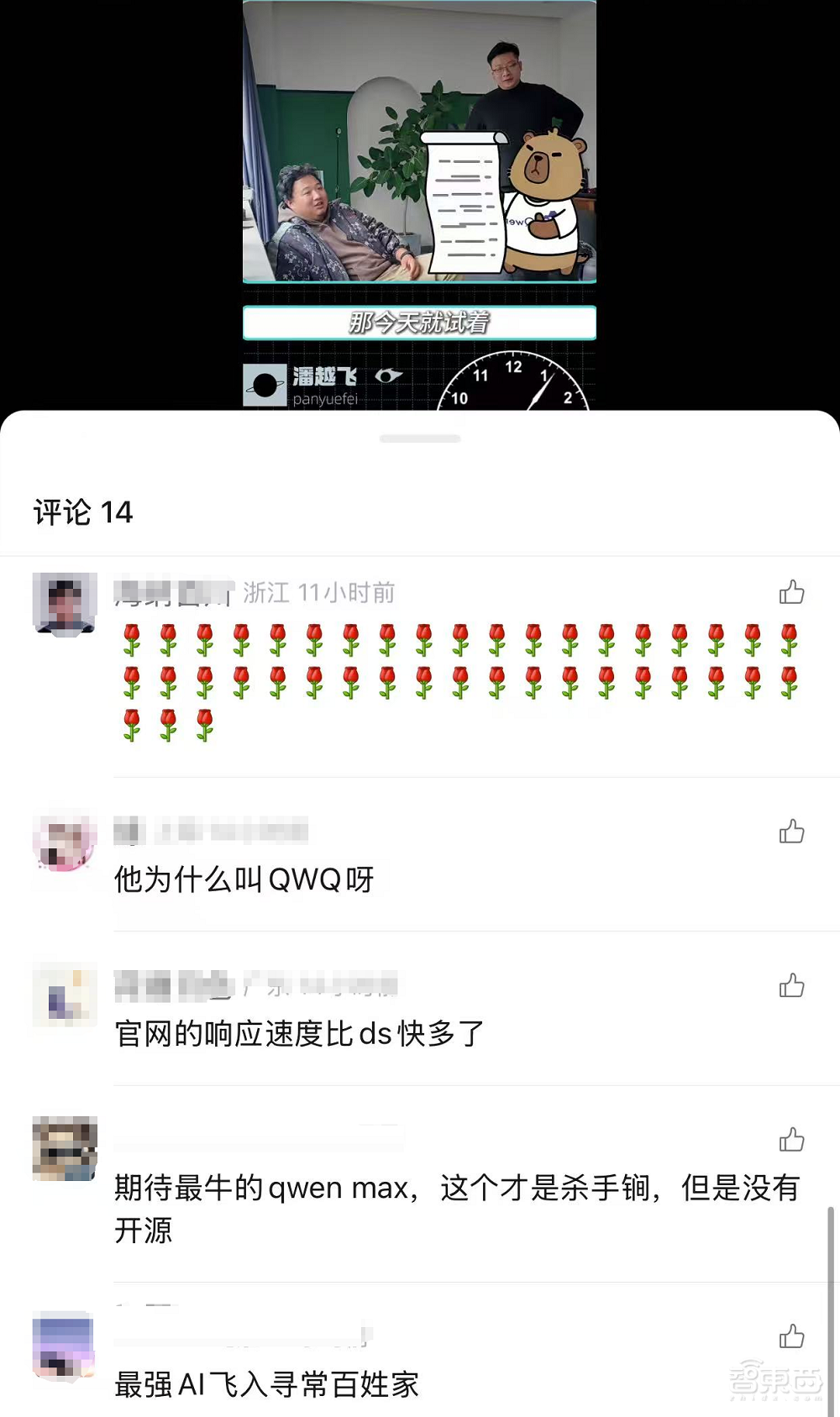Collapse the comments sheet via the handle bar
This screenshot has width=840, height=1417.
(420, 438)
